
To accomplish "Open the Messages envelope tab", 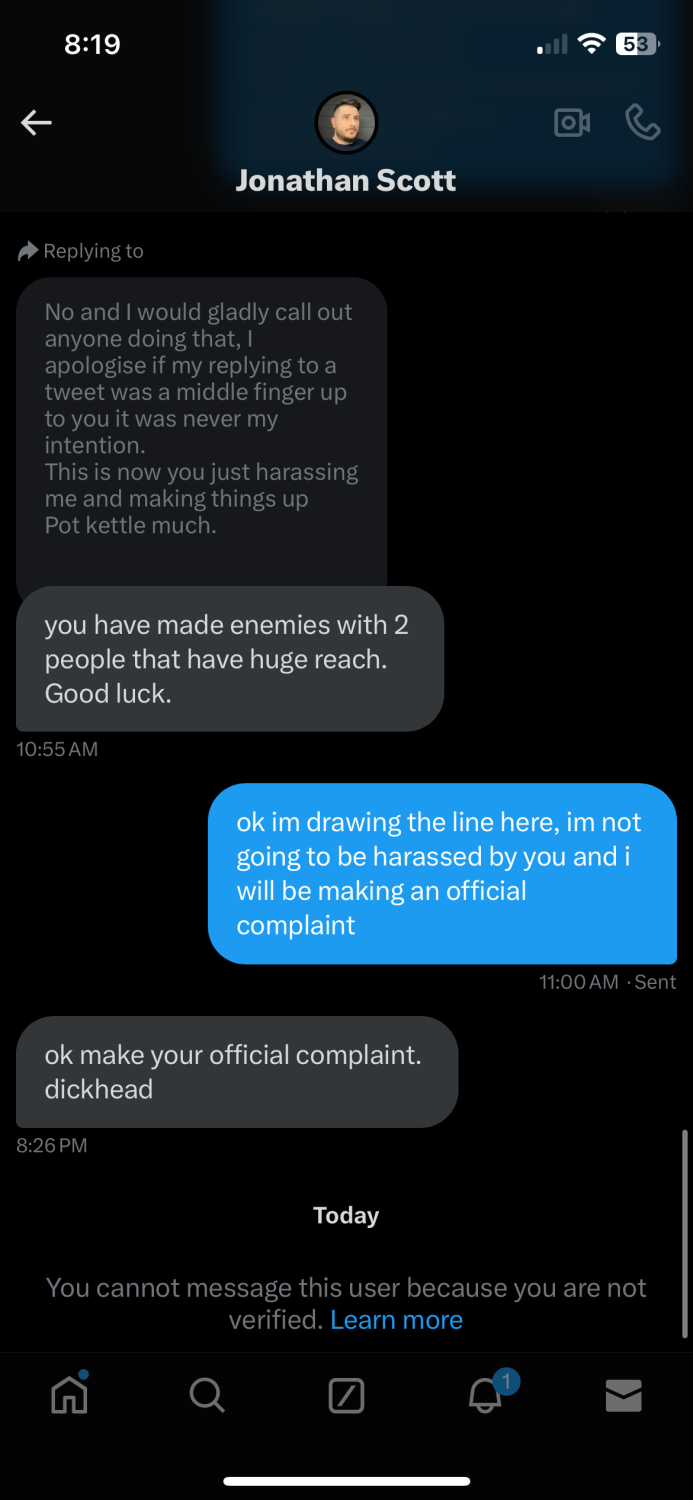I will click(624, 1395).
